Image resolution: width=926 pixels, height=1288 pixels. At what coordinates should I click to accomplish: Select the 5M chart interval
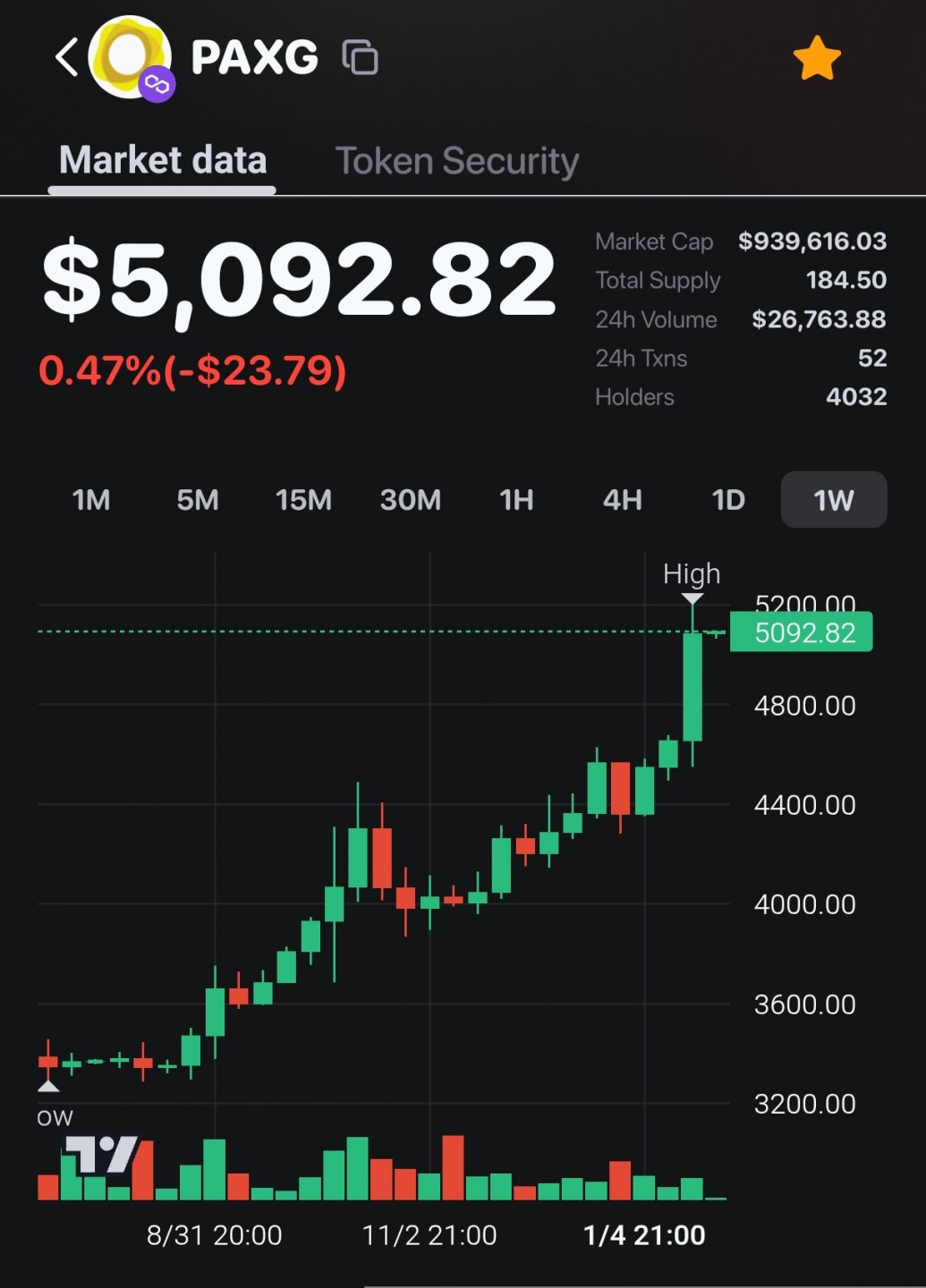click(198, 500)
